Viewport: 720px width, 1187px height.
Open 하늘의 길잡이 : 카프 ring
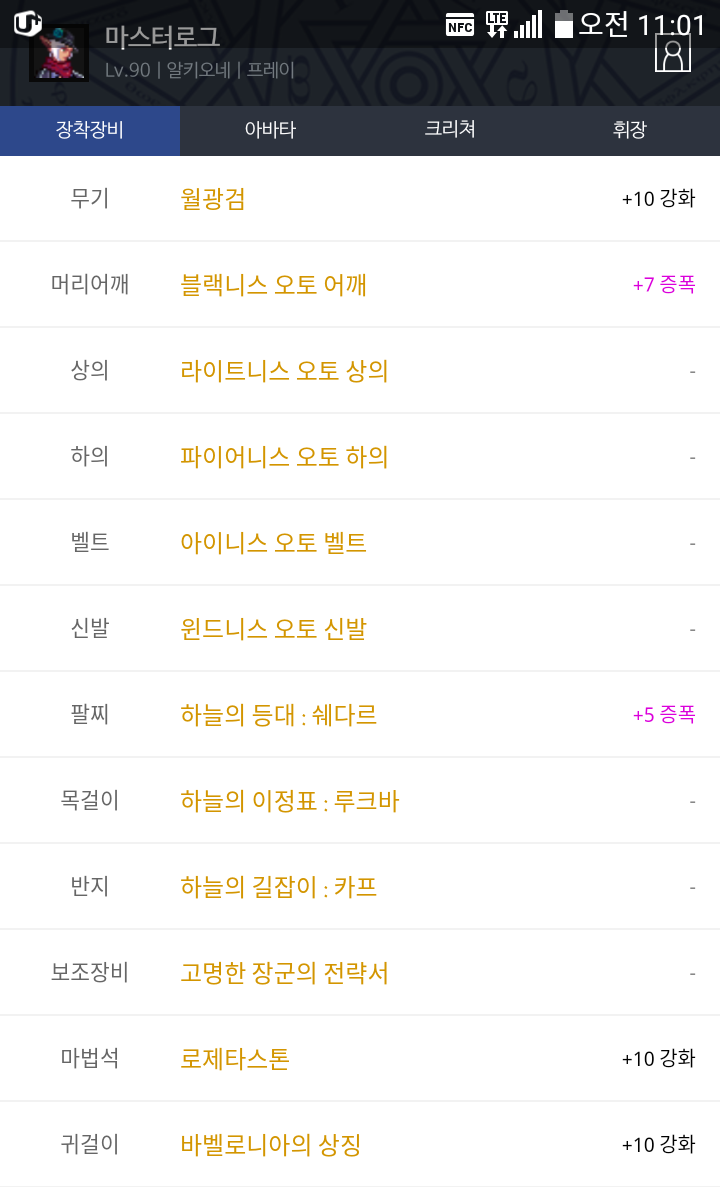pos(360,886)
